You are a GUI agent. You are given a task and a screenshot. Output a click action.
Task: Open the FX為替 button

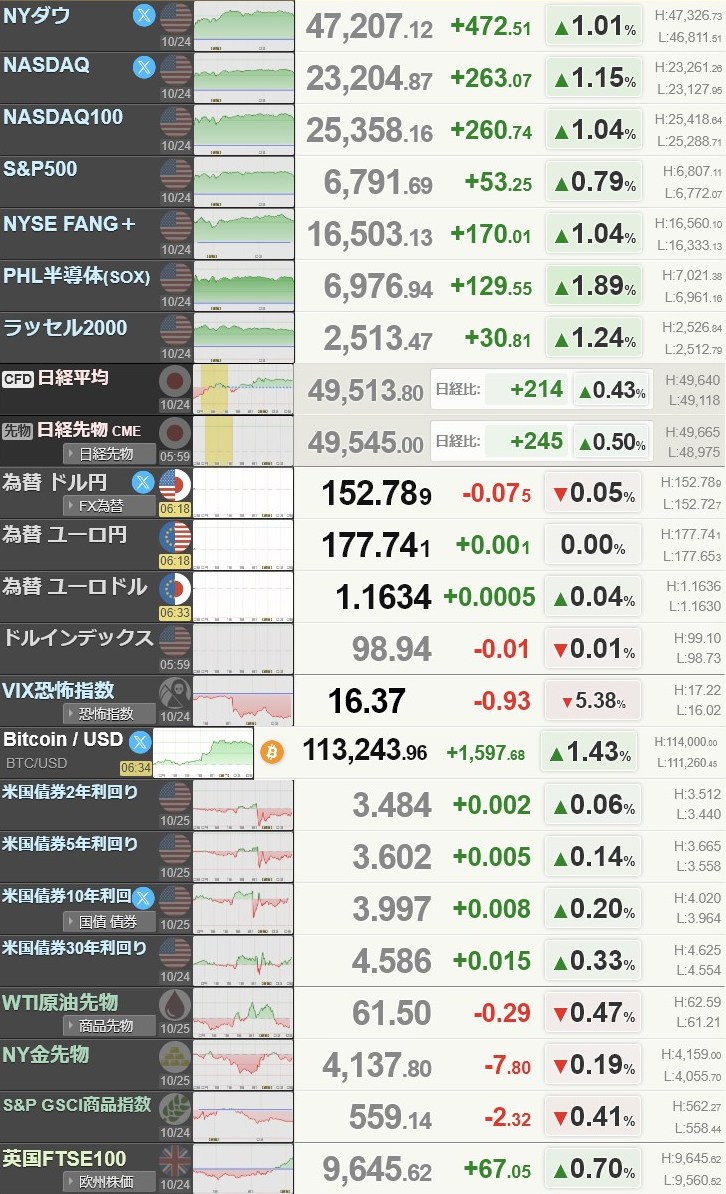click(110, 505)
